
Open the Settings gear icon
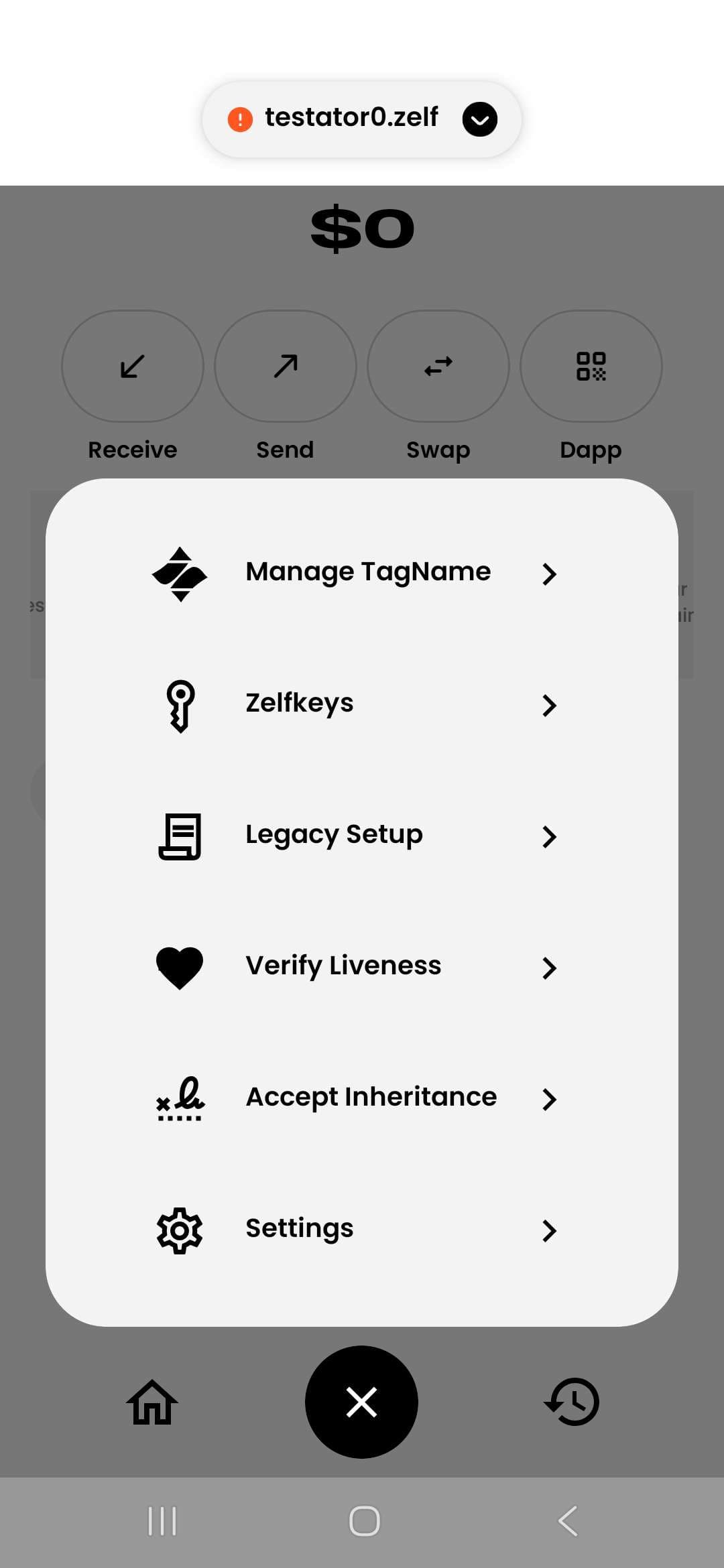pyautogui.click(x=179, y=1230)
